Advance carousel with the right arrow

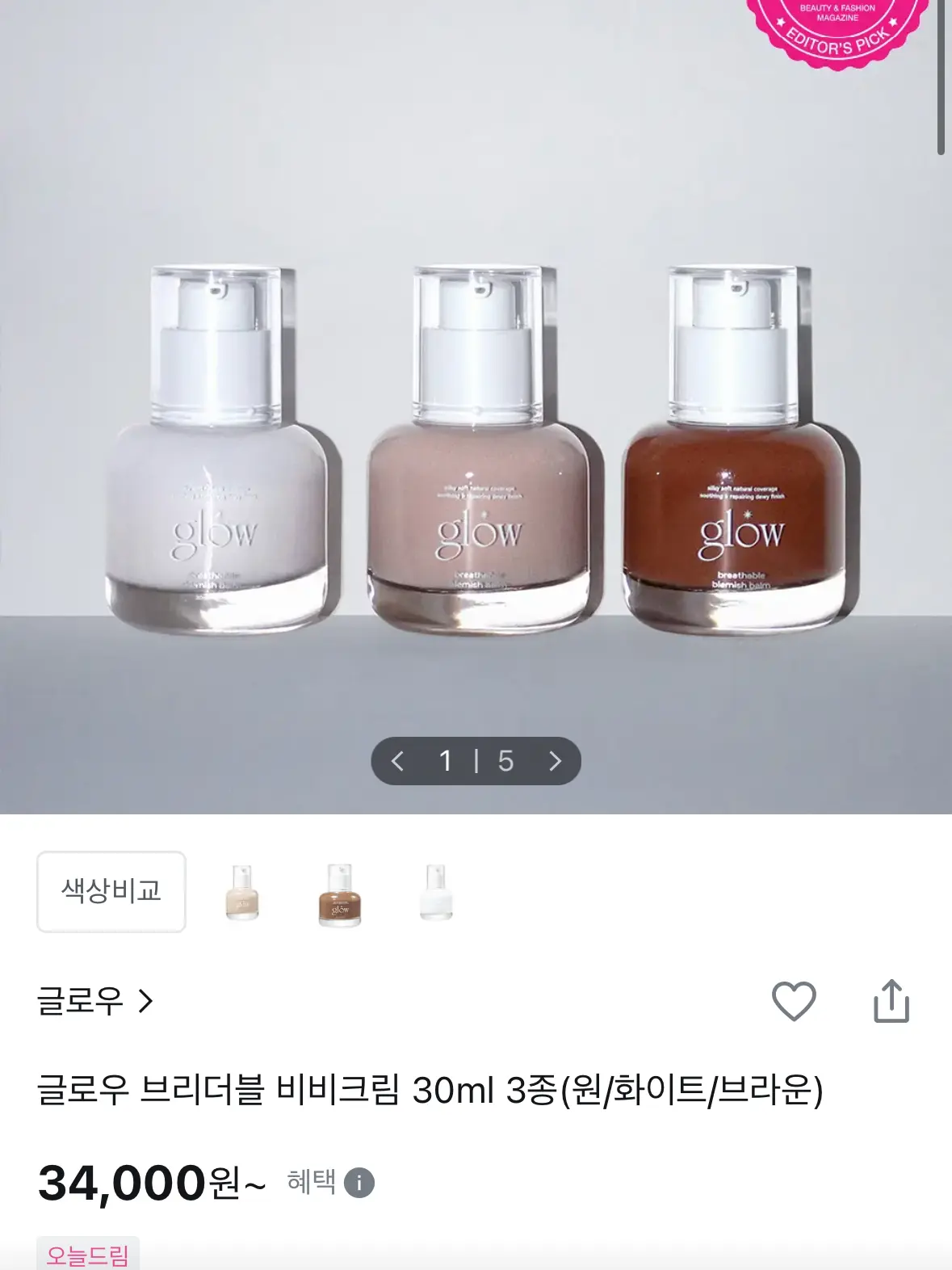pos(555,760)
